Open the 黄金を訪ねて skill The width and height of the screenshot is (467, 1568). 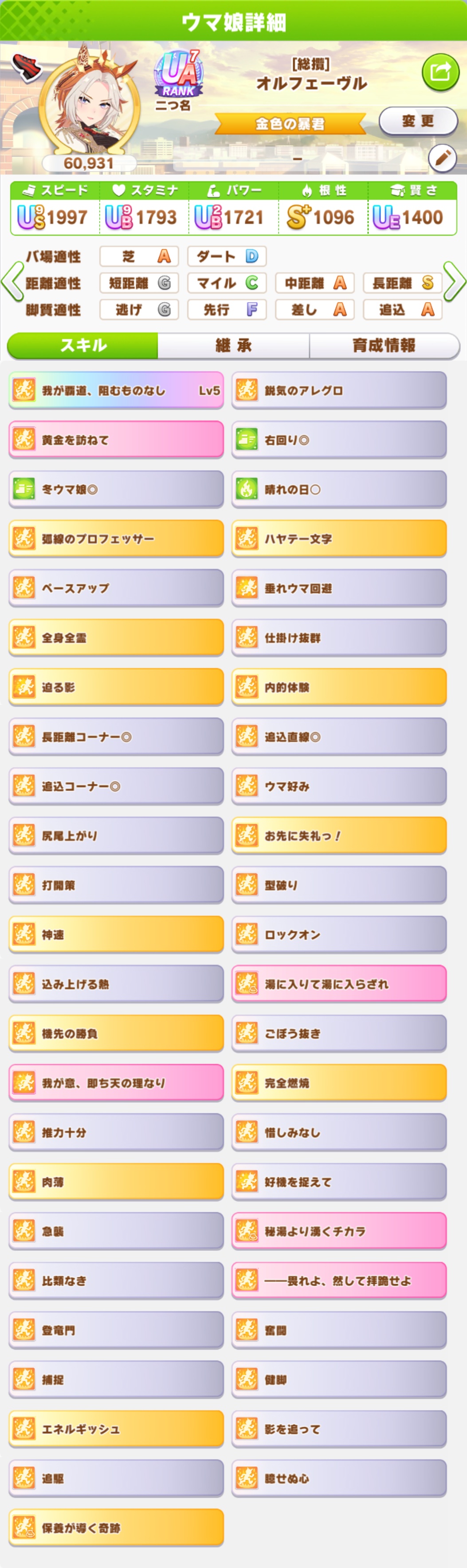pos(116,440)
